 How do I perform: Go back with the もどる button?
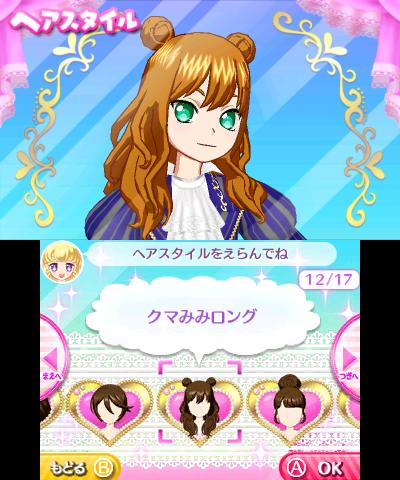(x=80, y=468)
